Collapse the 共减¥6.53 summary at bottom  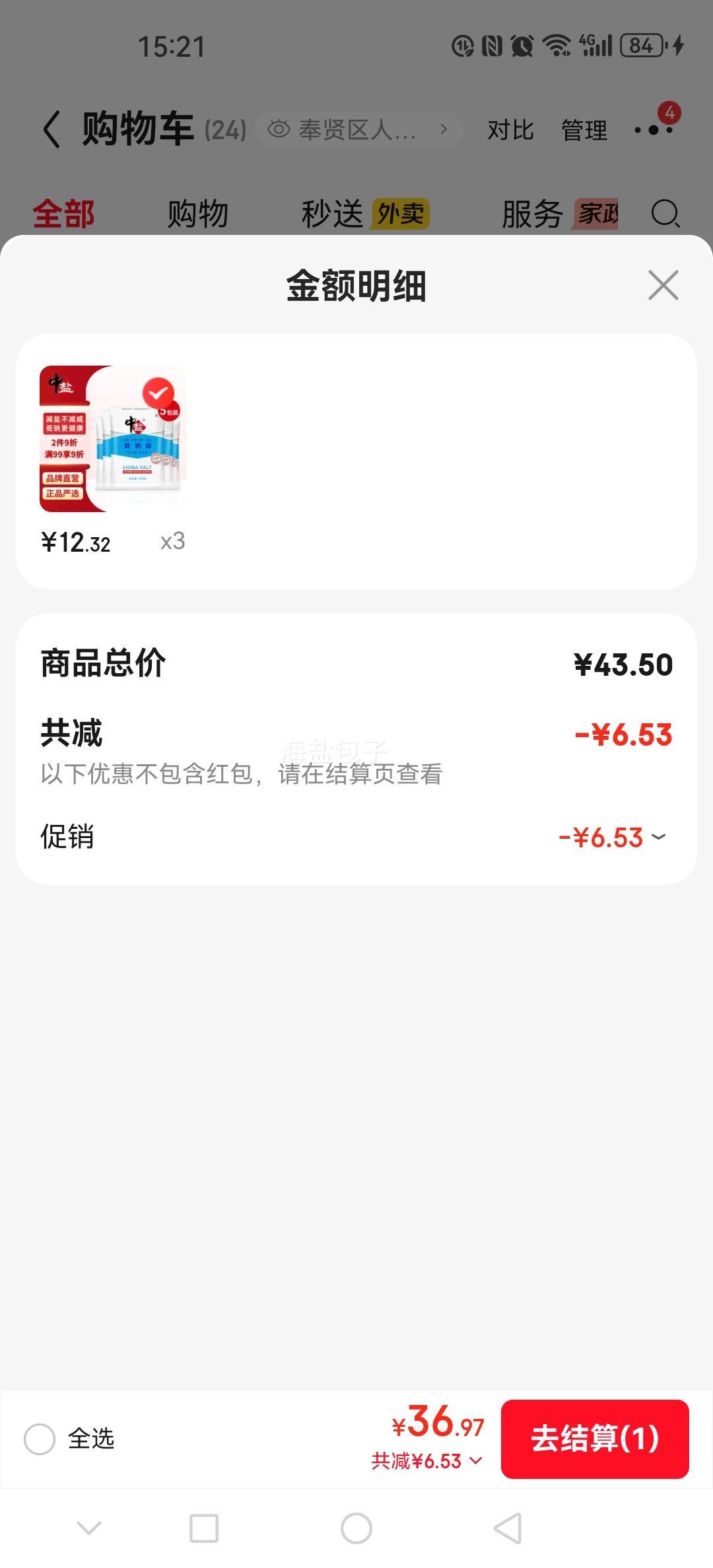(x=426, y=1461)
